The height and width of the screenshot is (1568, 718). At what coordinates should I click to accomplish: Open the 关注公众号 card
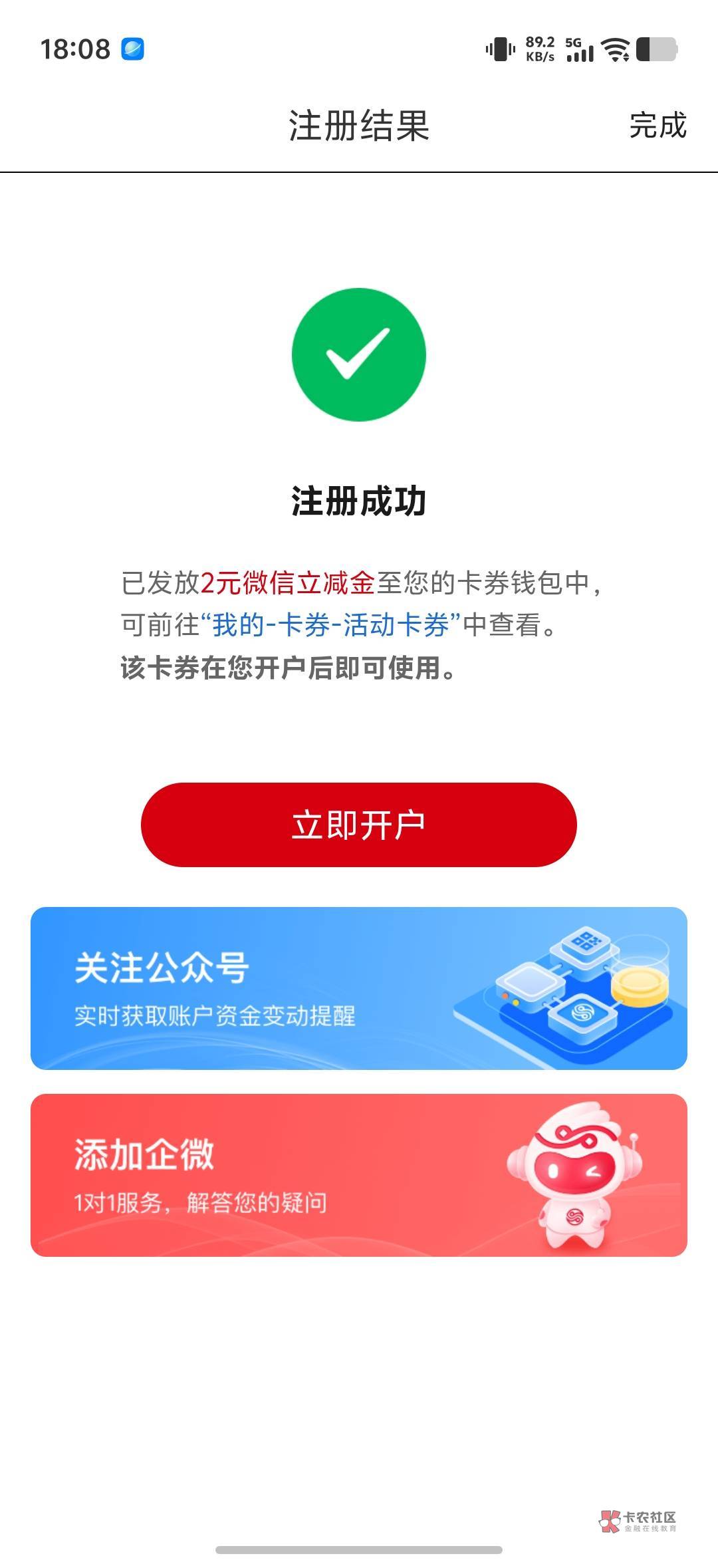pyautogui.click(x=359, y=988)
